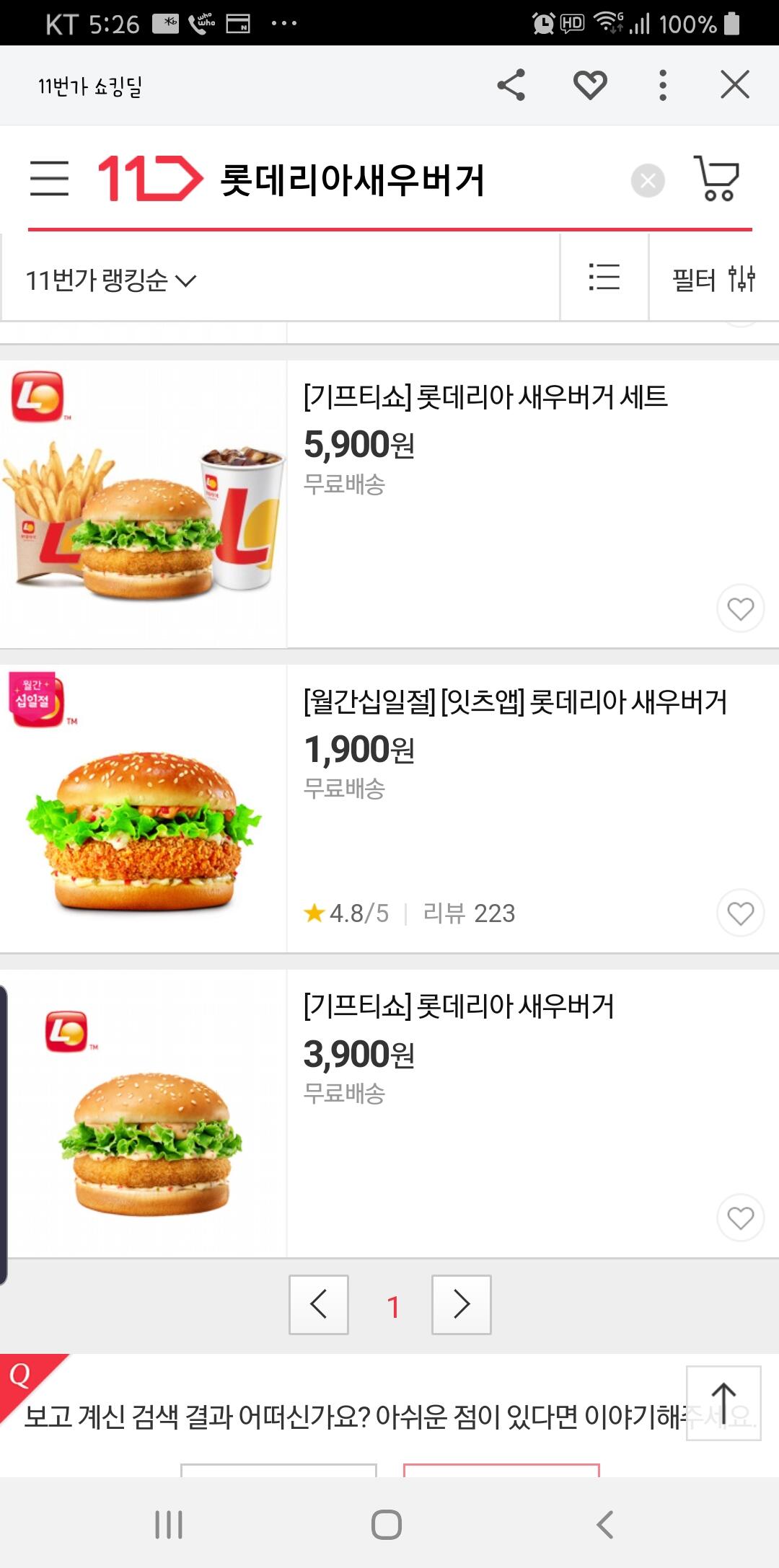Open [기프티쇼] 새우버거 priced 3,900원

[459, 1006]
